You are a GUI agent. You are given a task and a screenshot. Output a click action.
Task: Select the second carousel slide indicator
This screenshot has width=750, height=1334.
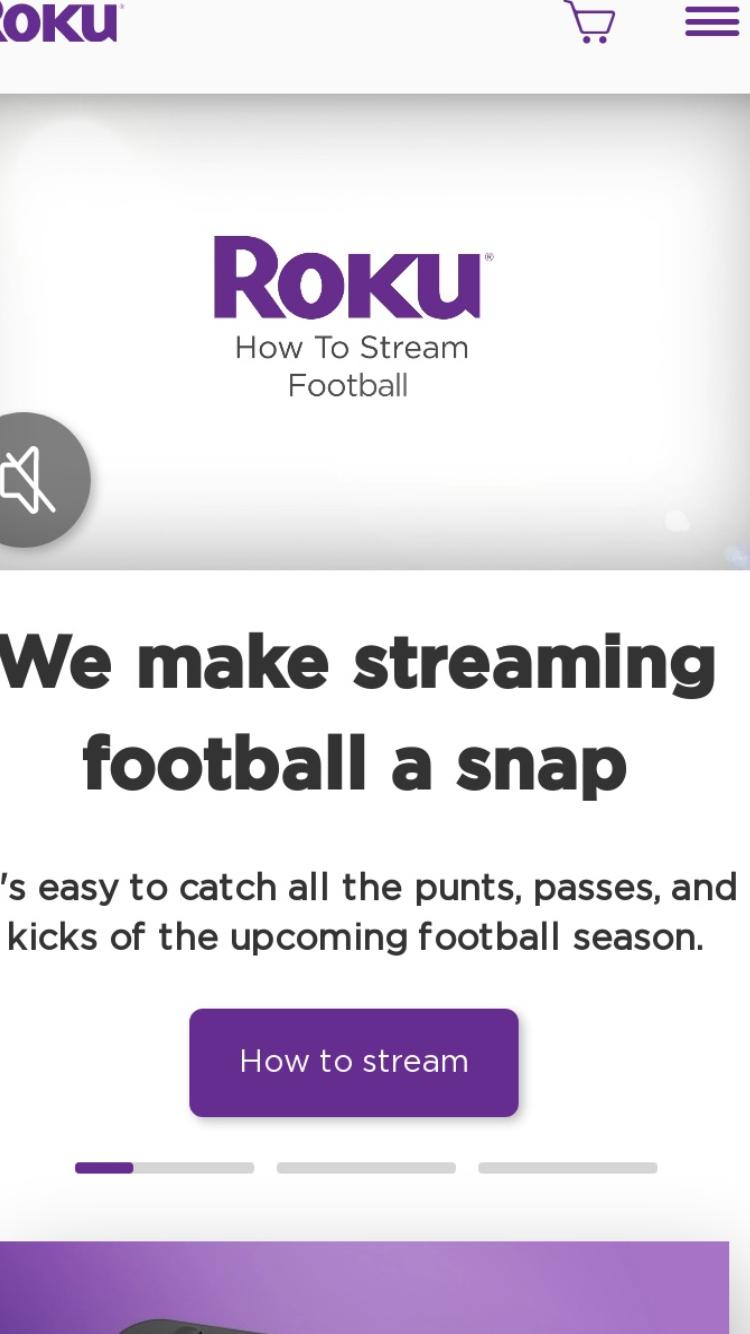pos(366,1167)
